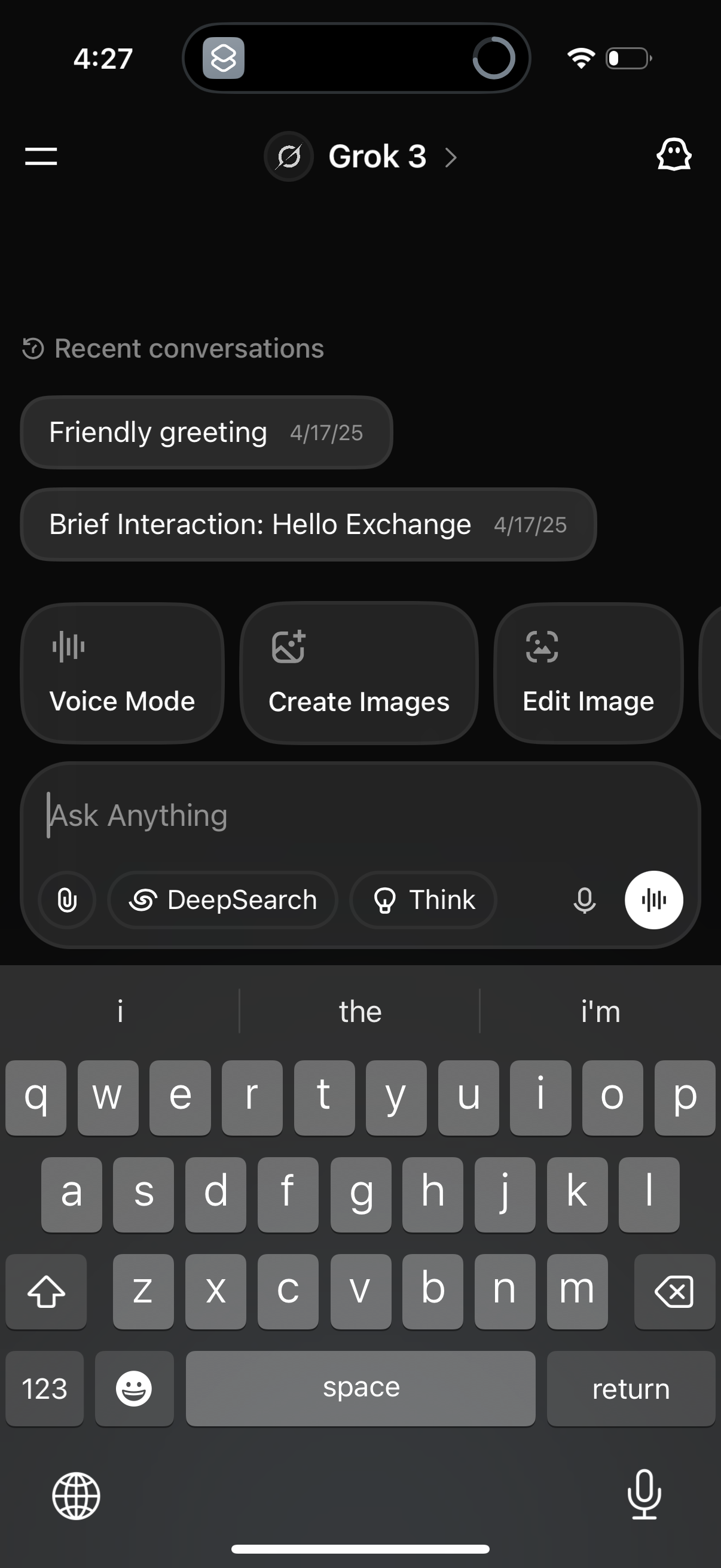Tap the attachment paperclip icon

[67, 899]
